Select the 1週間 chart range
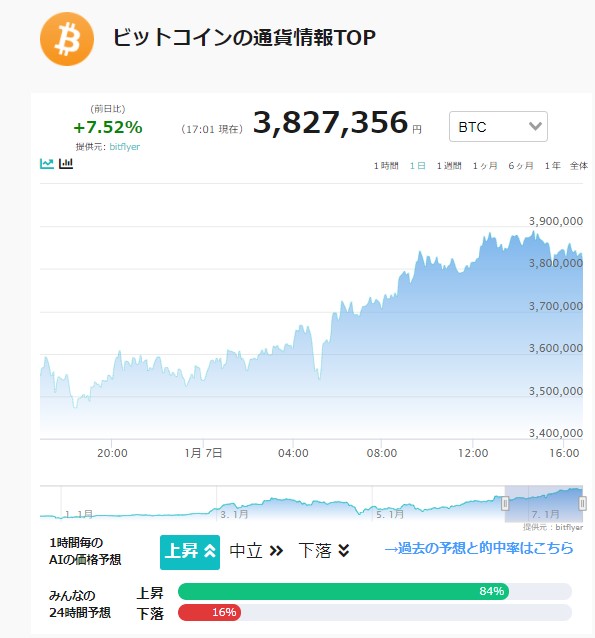Image resolution: width=595 pixels, height=638 pixels. (x=449, y=166)
